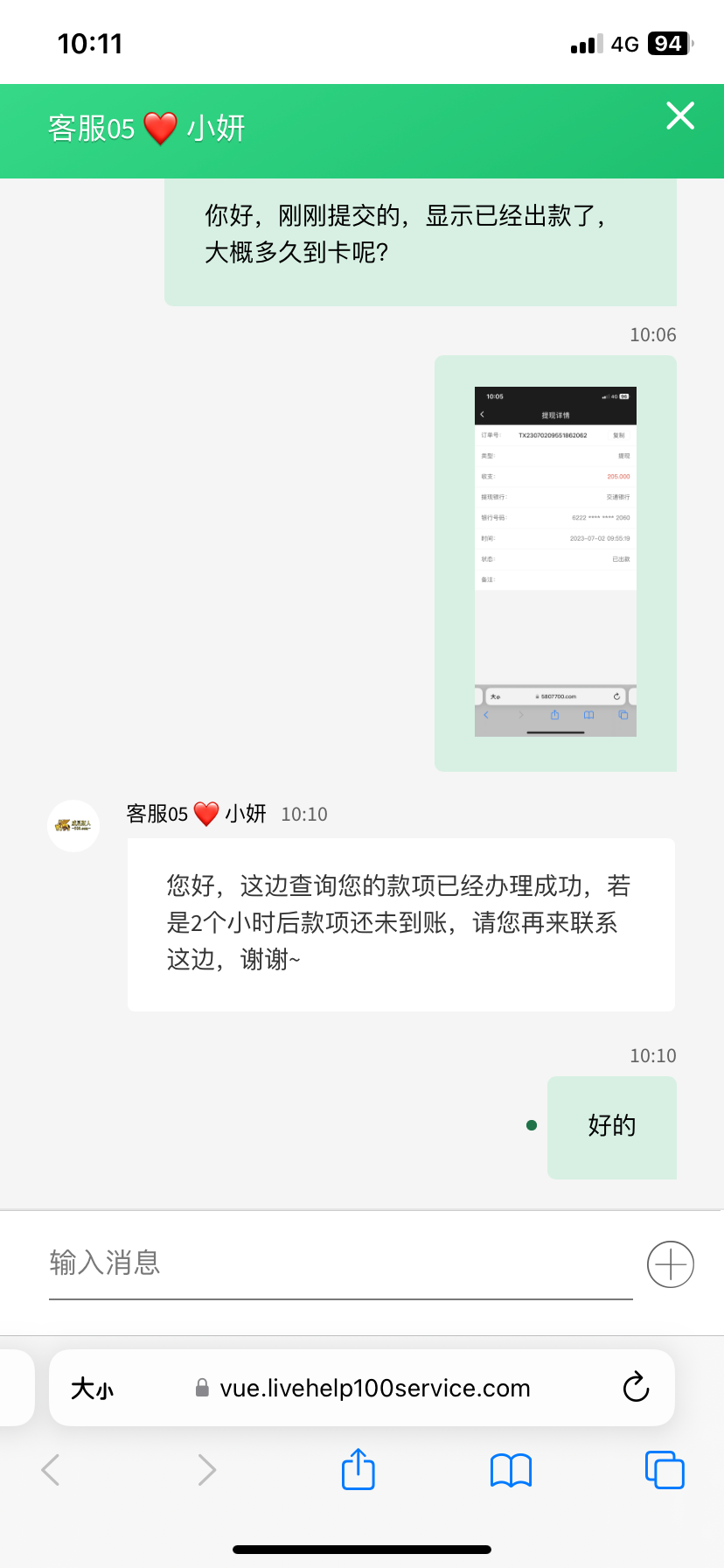Focus the 输入消息 message field
The height and width of the screenshot is (1568, 724).
[x=339, y=1263]
